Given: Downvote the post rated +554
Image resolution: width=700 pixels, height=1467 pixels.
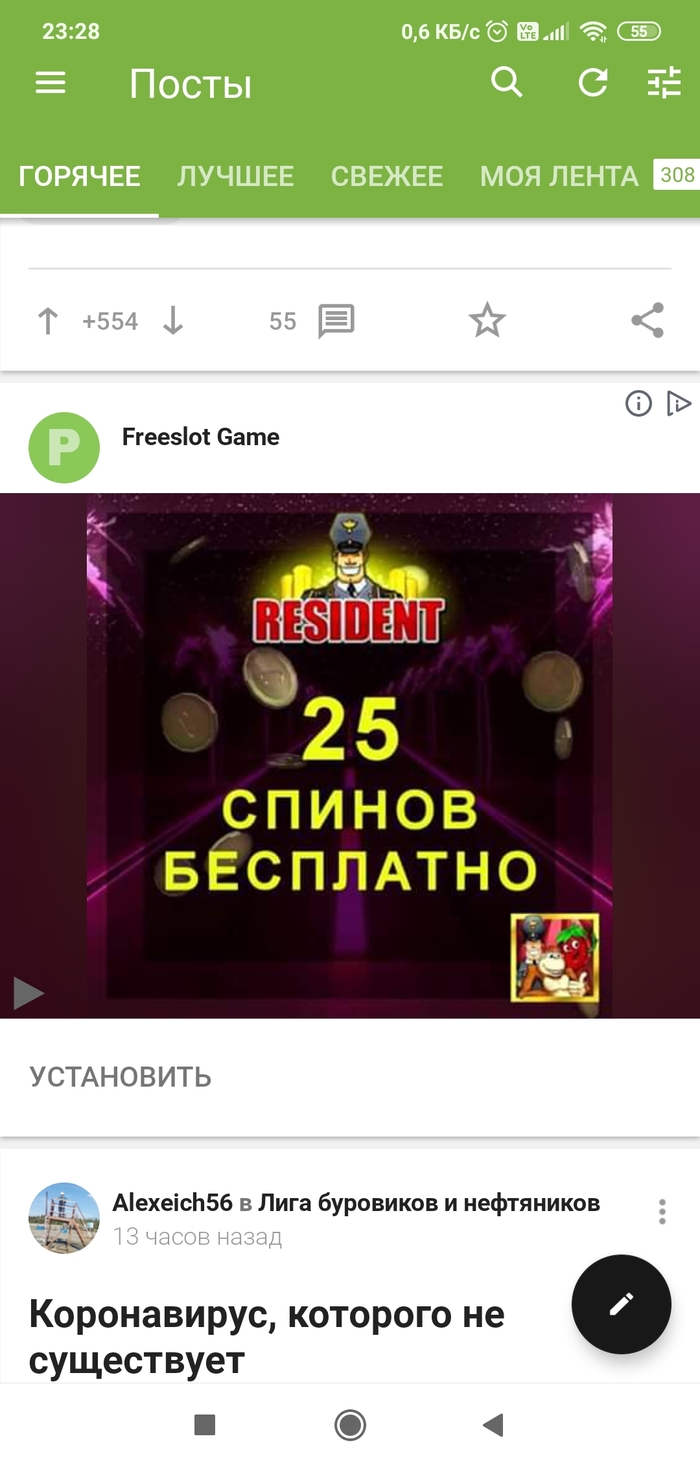Looking at the screenshot, I should pyautogui.click(x=173, y=321).
